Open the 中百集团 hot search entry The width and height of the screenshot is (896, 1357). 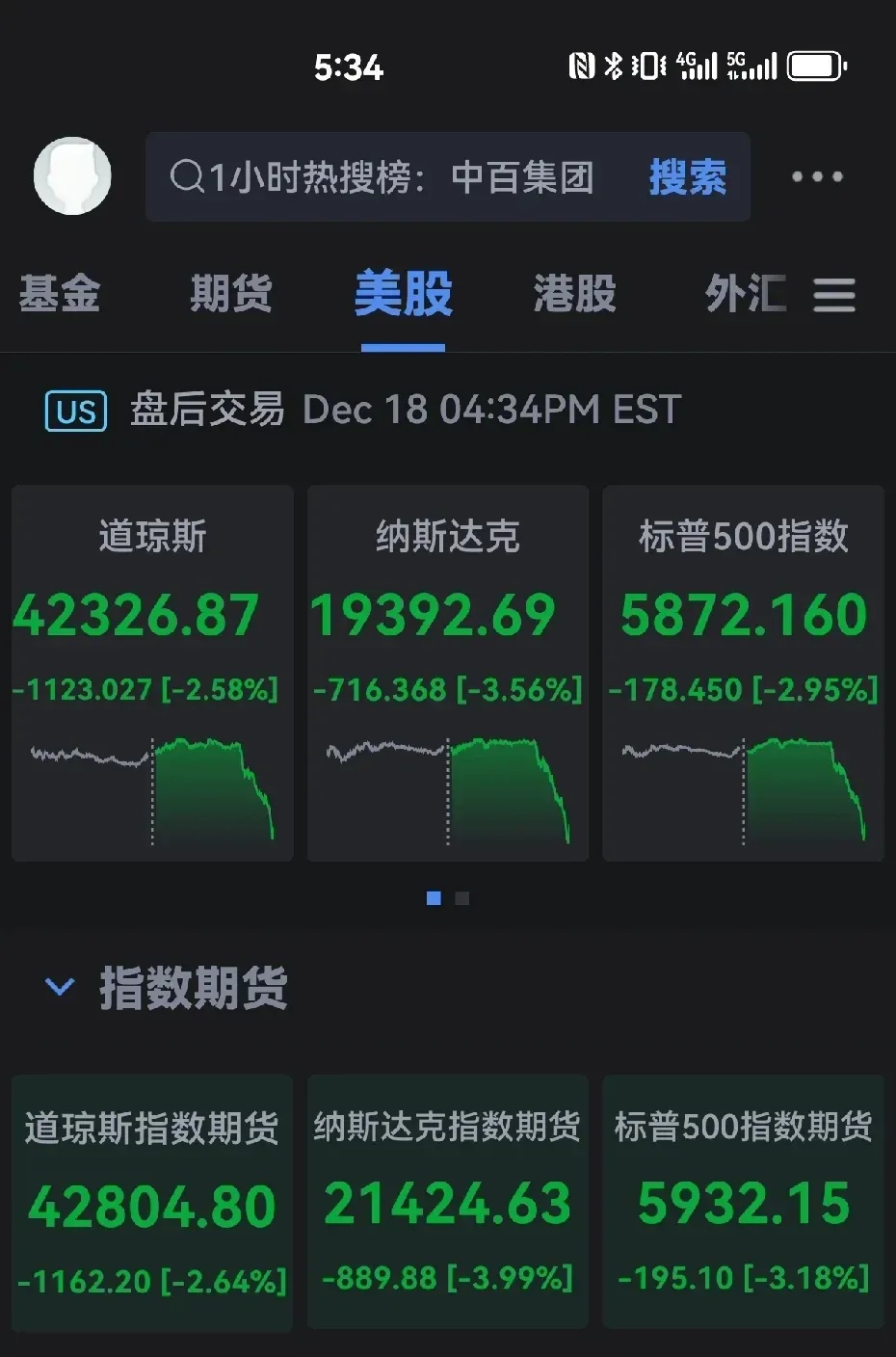click(x=525, y=178)
